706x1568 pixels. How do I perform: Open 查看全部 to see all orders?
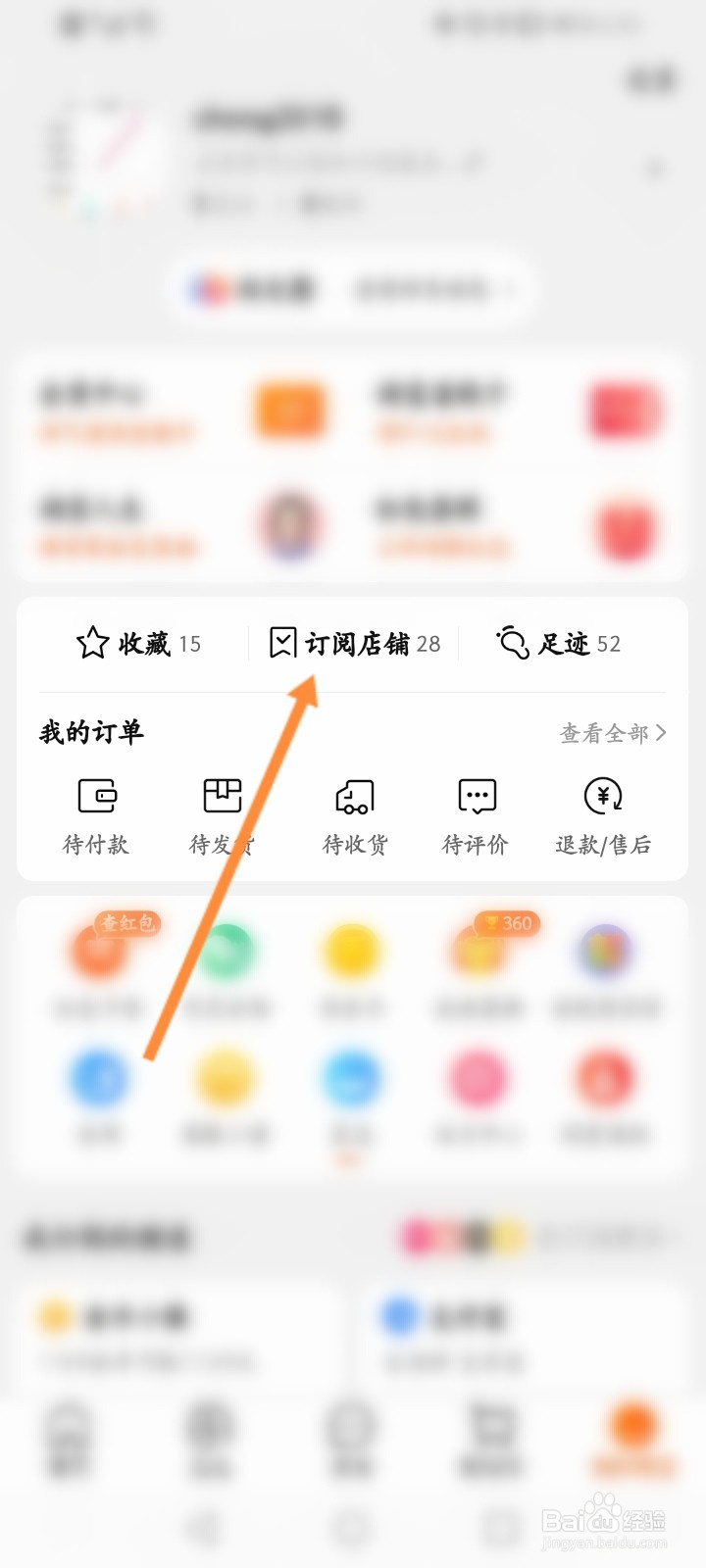(608, 733)
